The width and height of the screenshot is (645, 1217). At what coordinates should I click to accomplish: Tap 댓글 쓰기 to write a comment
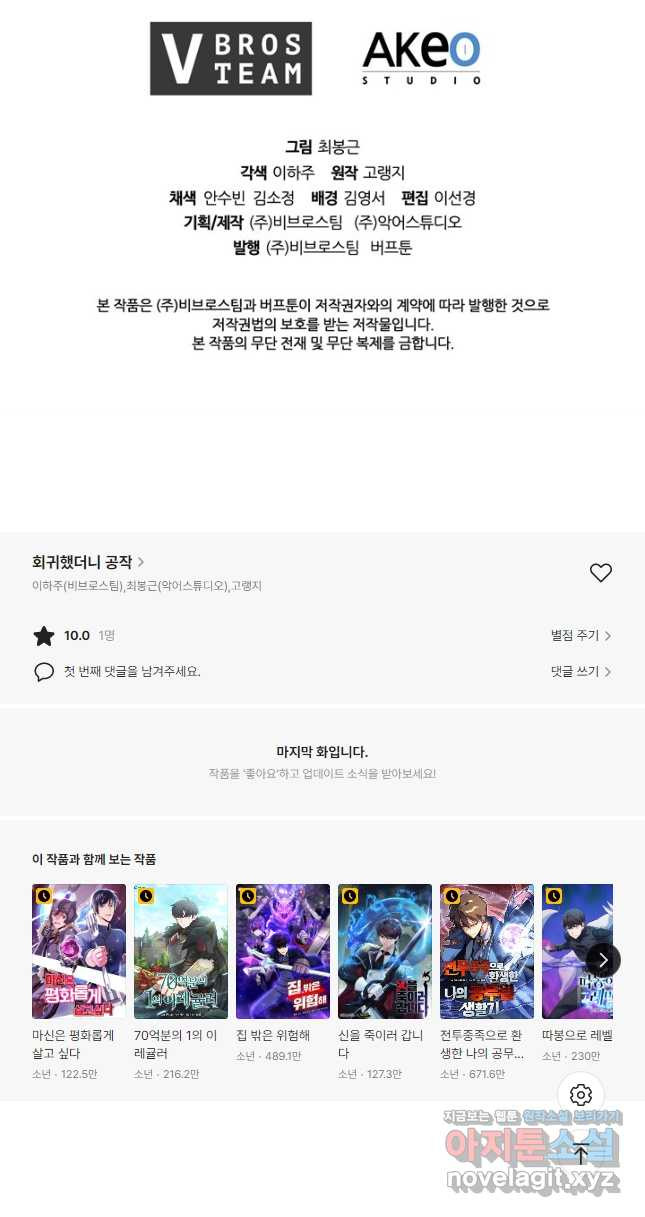(x=580, y=672)
